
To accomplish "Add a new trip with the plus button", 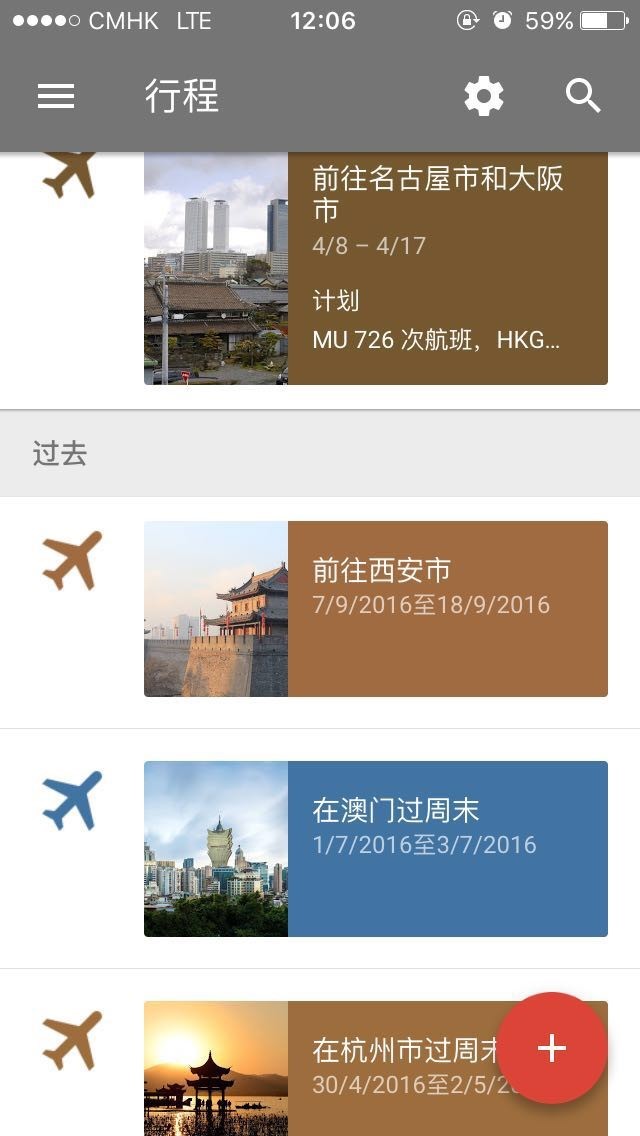I will click(552, 1048).
